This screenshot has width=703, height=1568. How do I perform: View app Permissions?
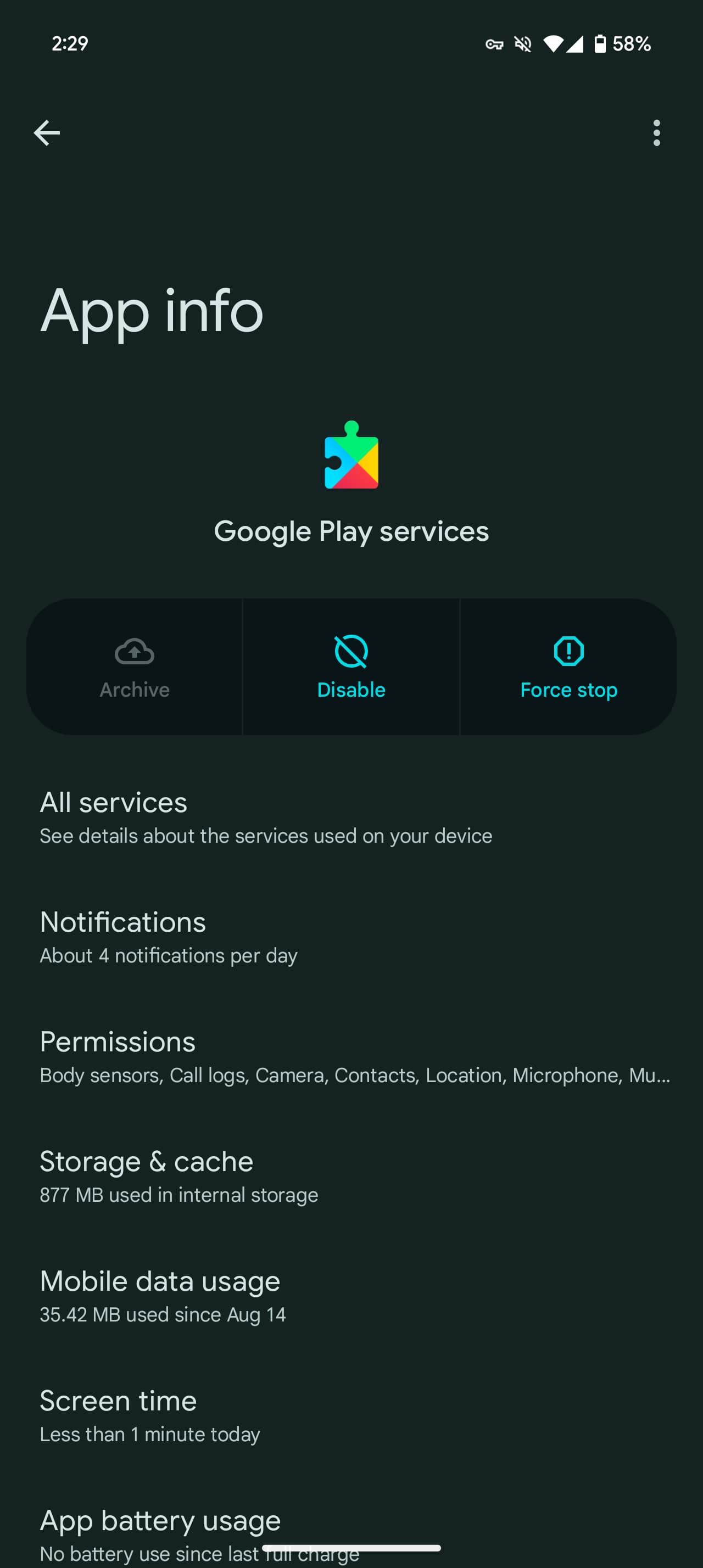(x=351, y=1057)
